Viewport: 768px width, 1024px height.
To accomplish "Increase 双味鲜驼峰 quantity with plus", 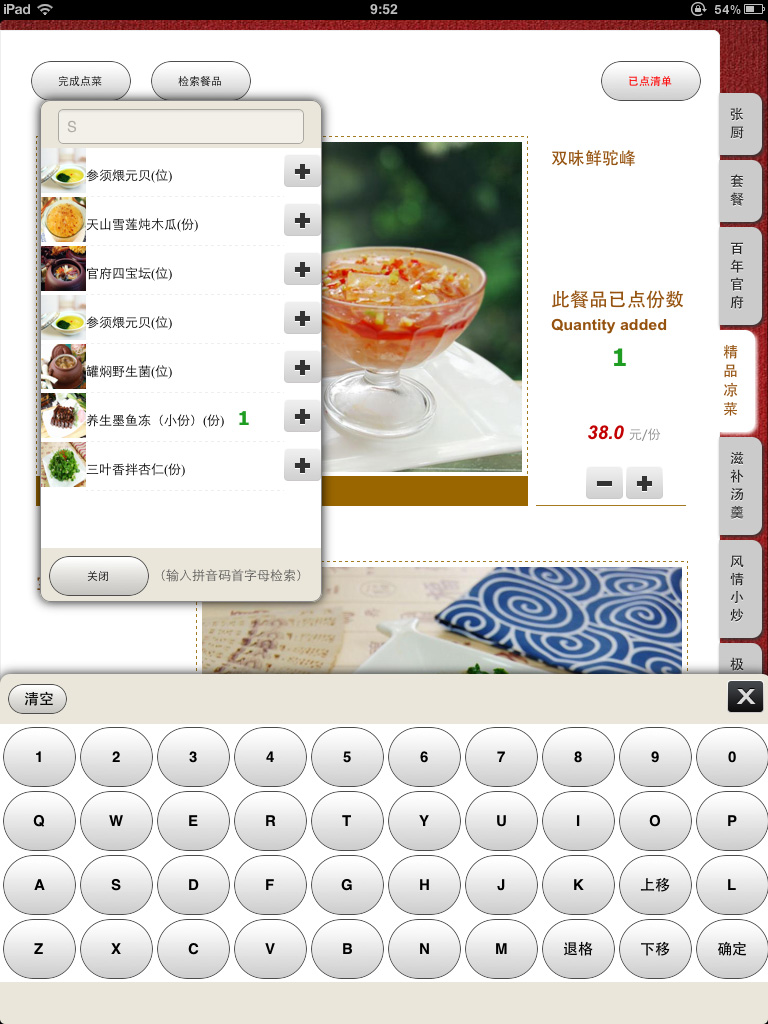I will click(644, 484).
